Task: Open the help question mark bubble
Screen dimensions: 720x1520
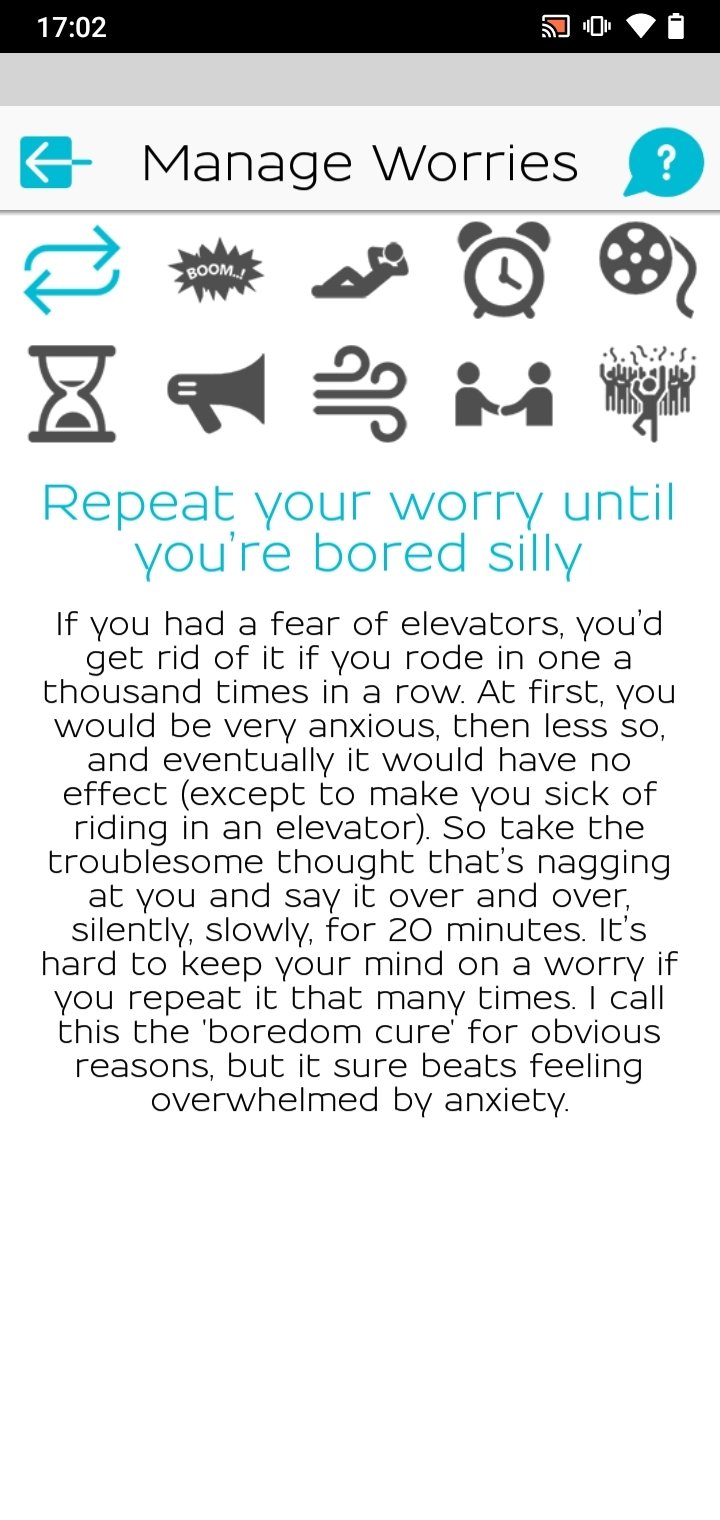Action: [x=665, y=162]
